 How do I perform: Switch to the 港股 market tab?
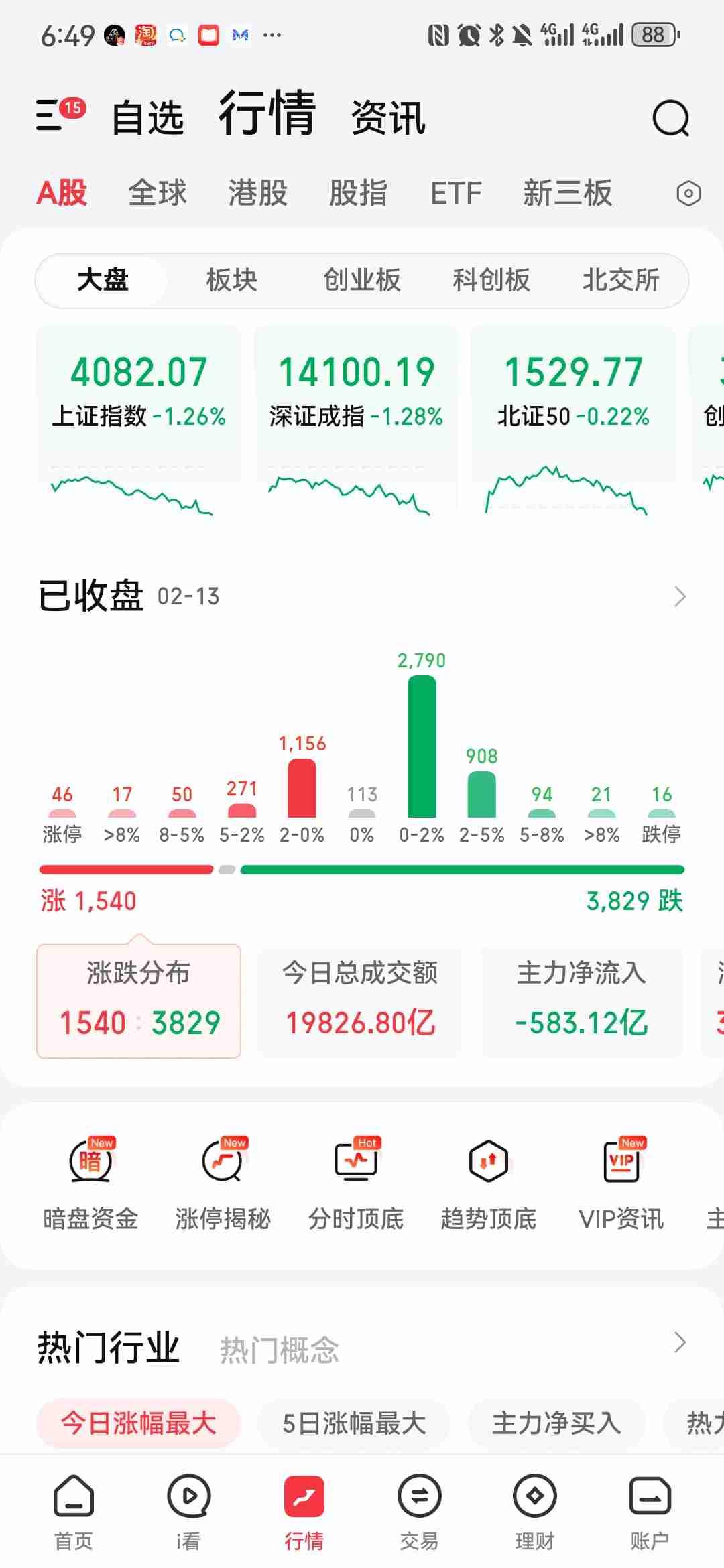257,193
